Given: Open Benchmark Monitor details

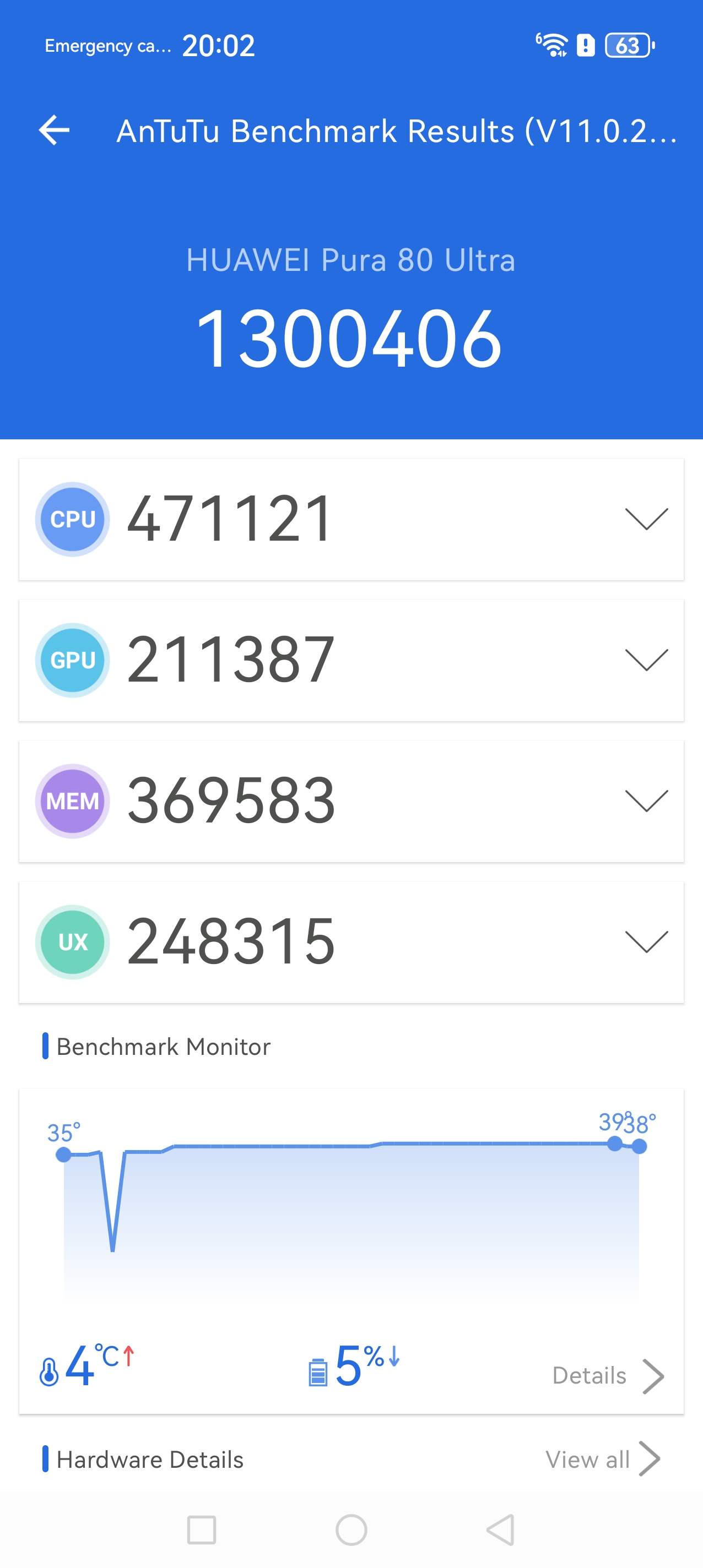Looking at the screenshot, I should coord(607,1376).
